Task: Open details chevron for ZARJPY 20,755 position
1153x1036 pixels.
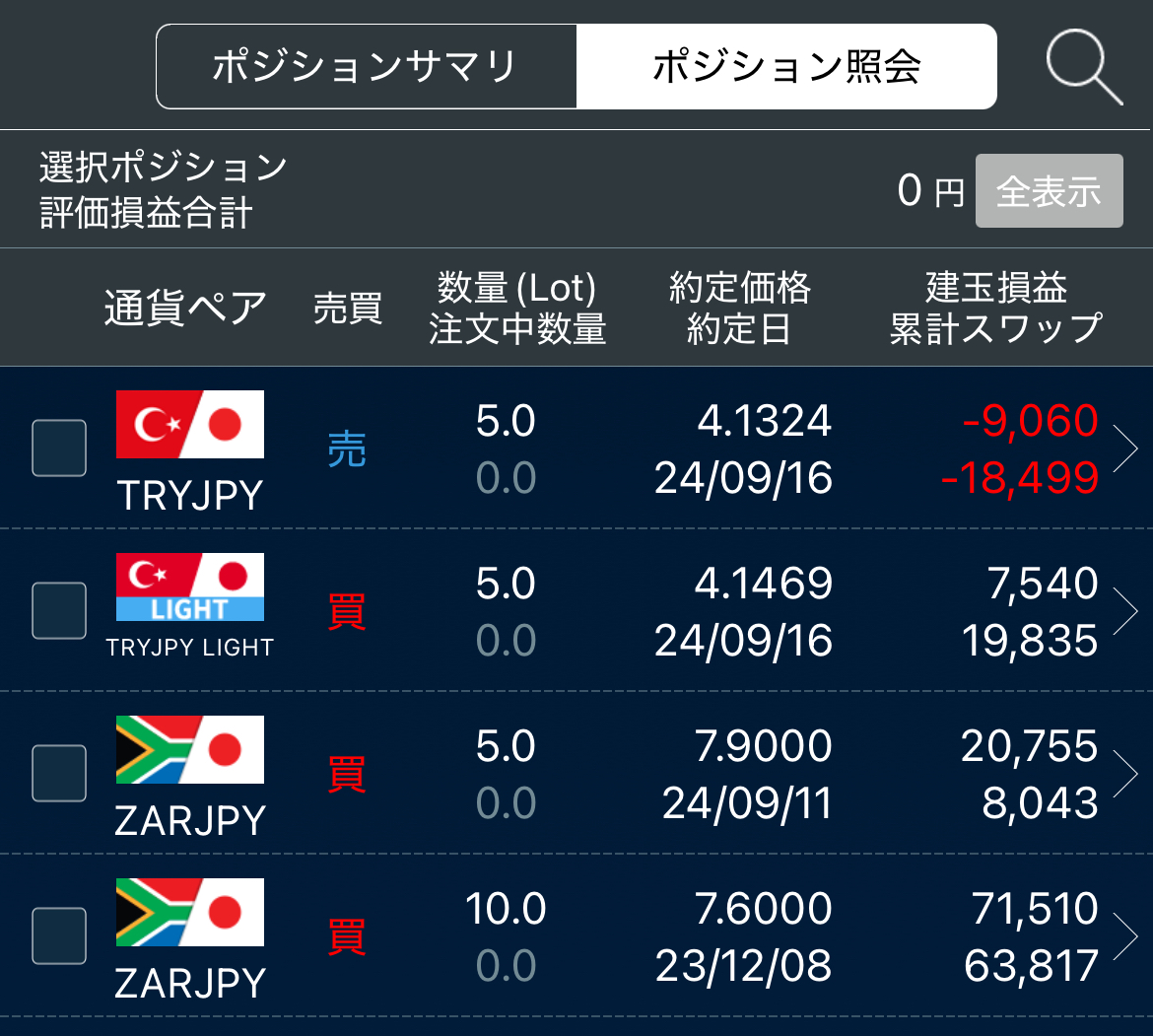Action: (x=1125, y=773)
